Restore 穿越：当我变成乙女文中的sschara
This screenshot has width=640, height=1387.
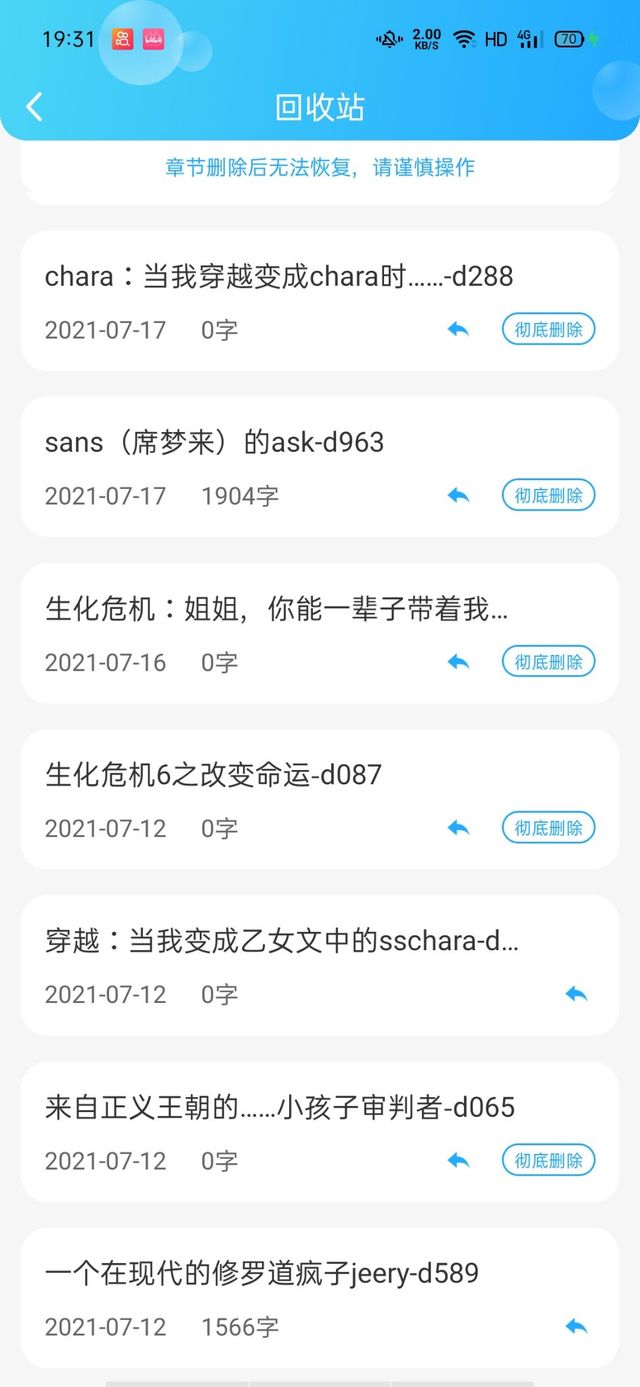(576, 994)
